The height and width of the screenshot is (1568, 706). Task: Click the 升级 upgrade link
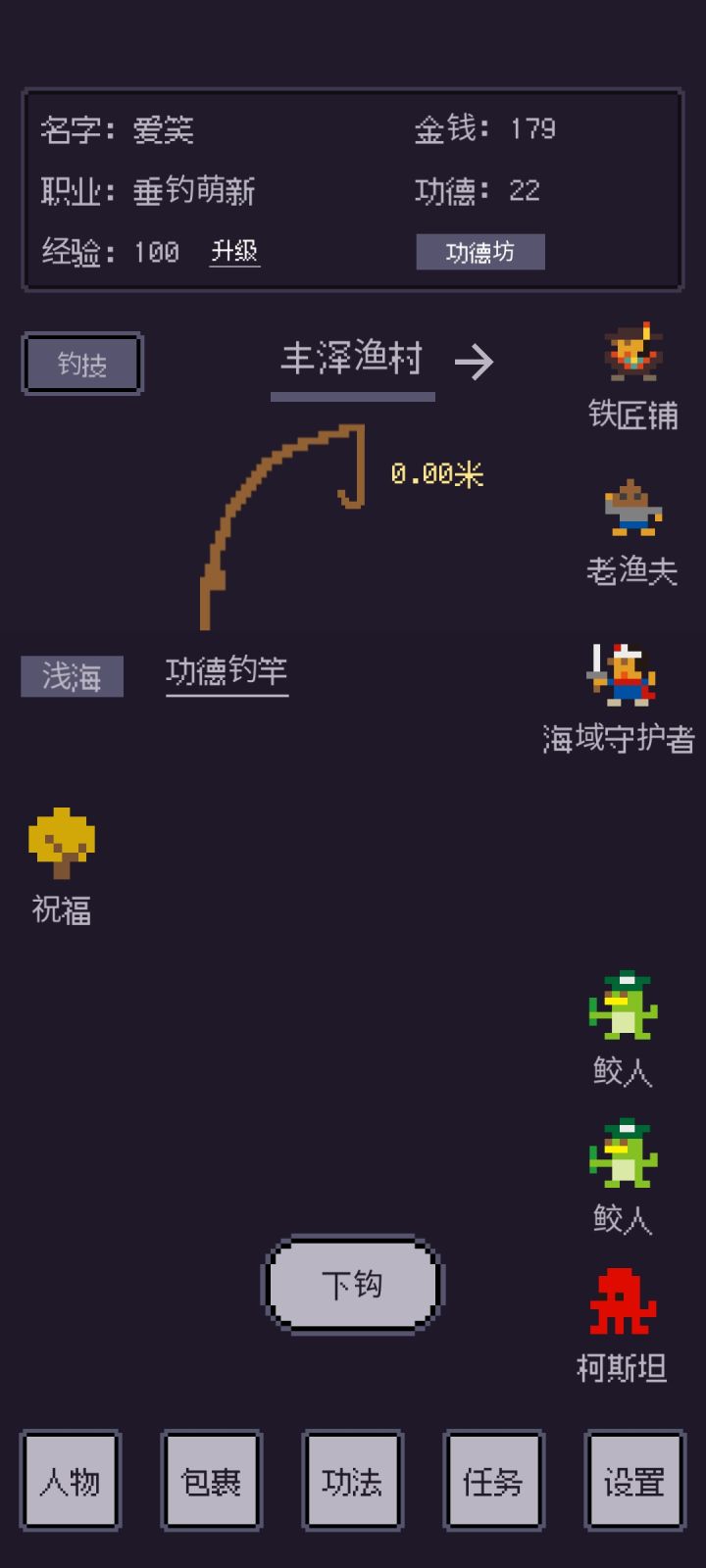(234, 252)
